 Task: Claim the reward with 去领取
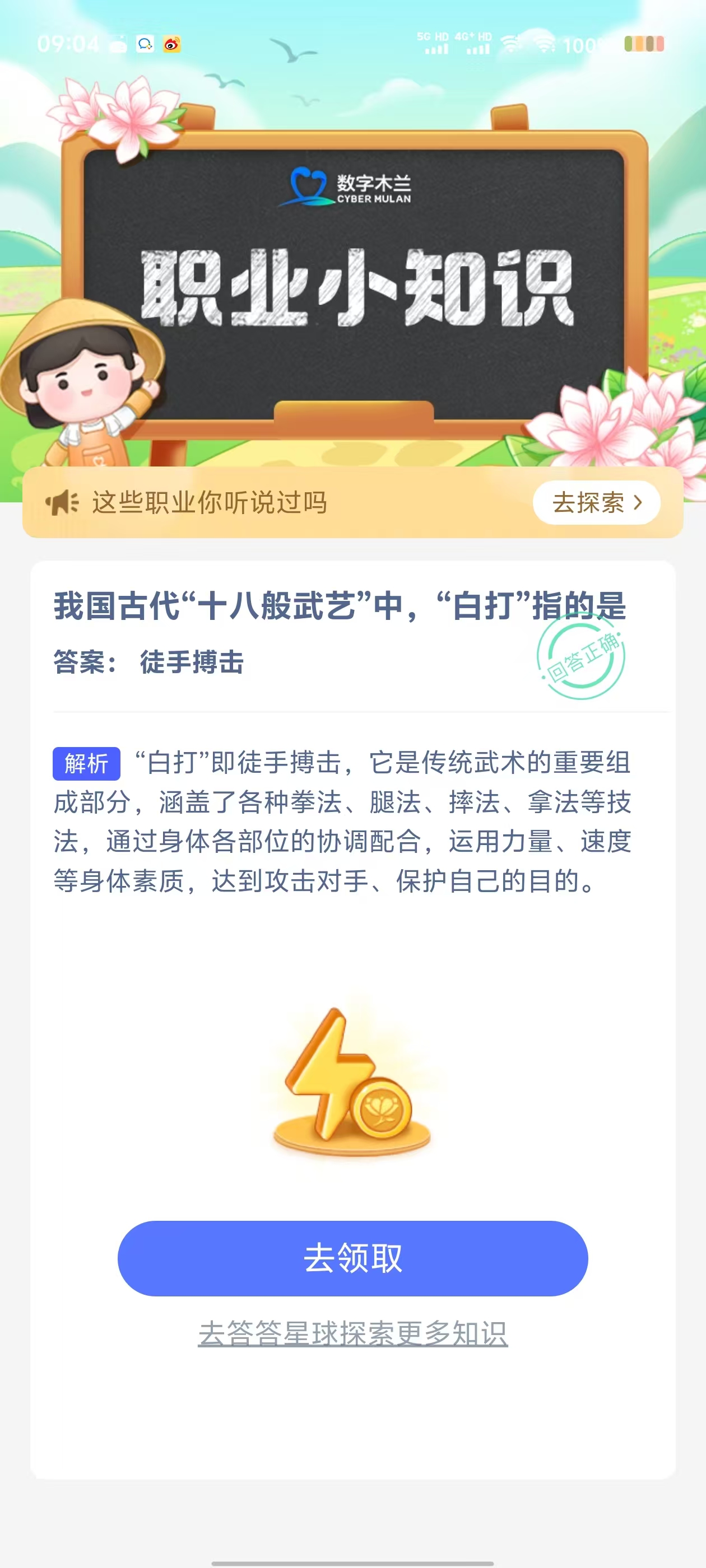[x=352, y=1258]
